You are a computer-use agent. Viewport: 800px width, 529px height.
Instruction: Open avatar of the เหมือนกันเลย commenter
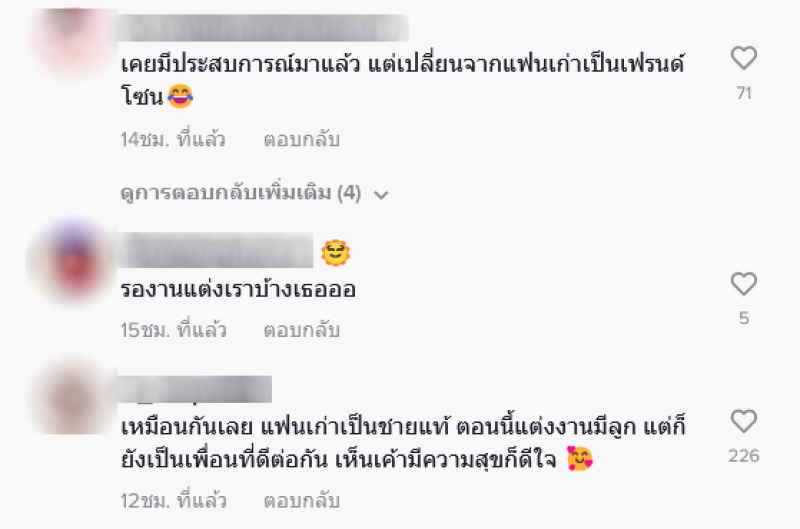pos(70,400)
